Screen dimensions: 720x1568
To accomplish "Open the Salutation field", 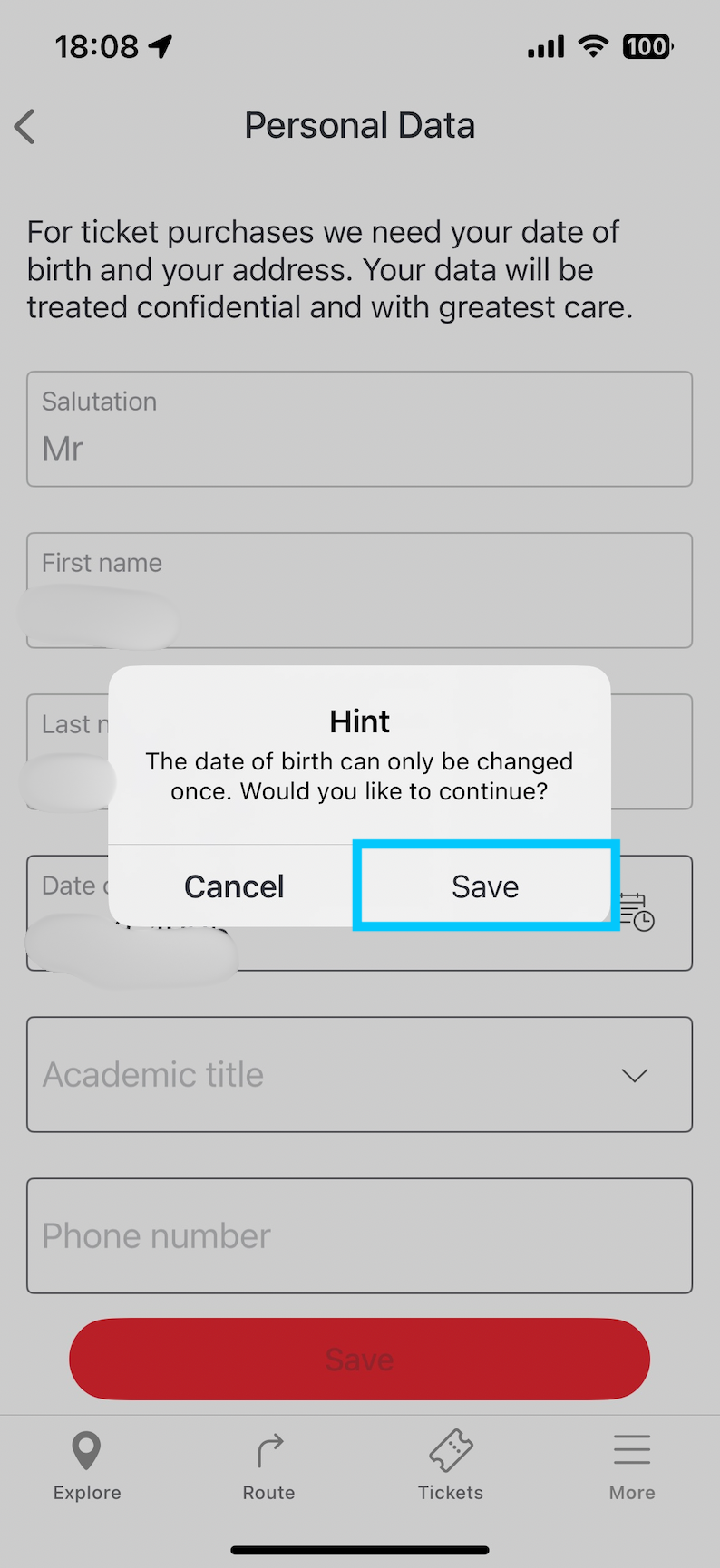I will (x=359, y=429).
